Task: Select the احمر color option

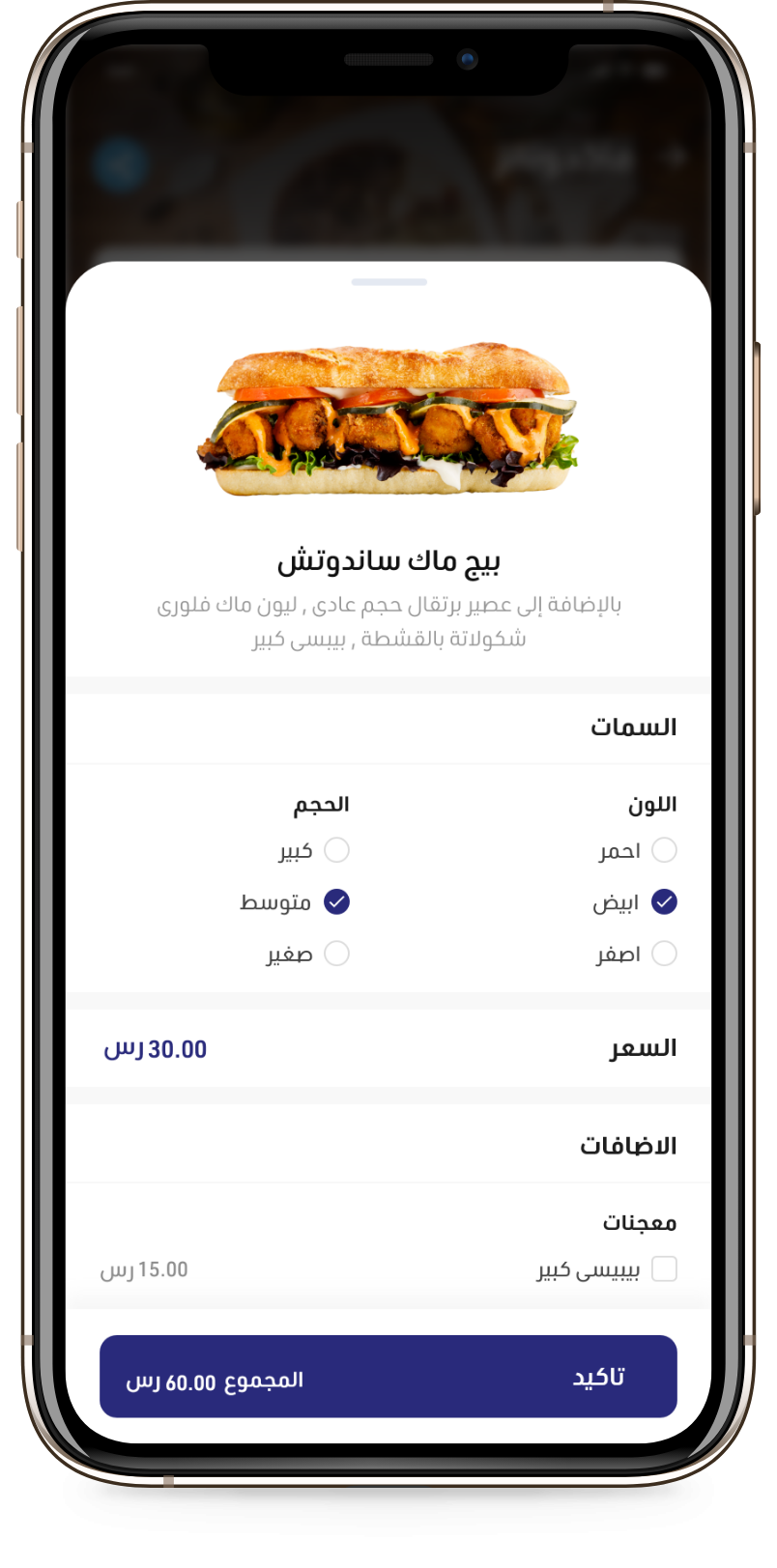Action: [x=664, y=850]
